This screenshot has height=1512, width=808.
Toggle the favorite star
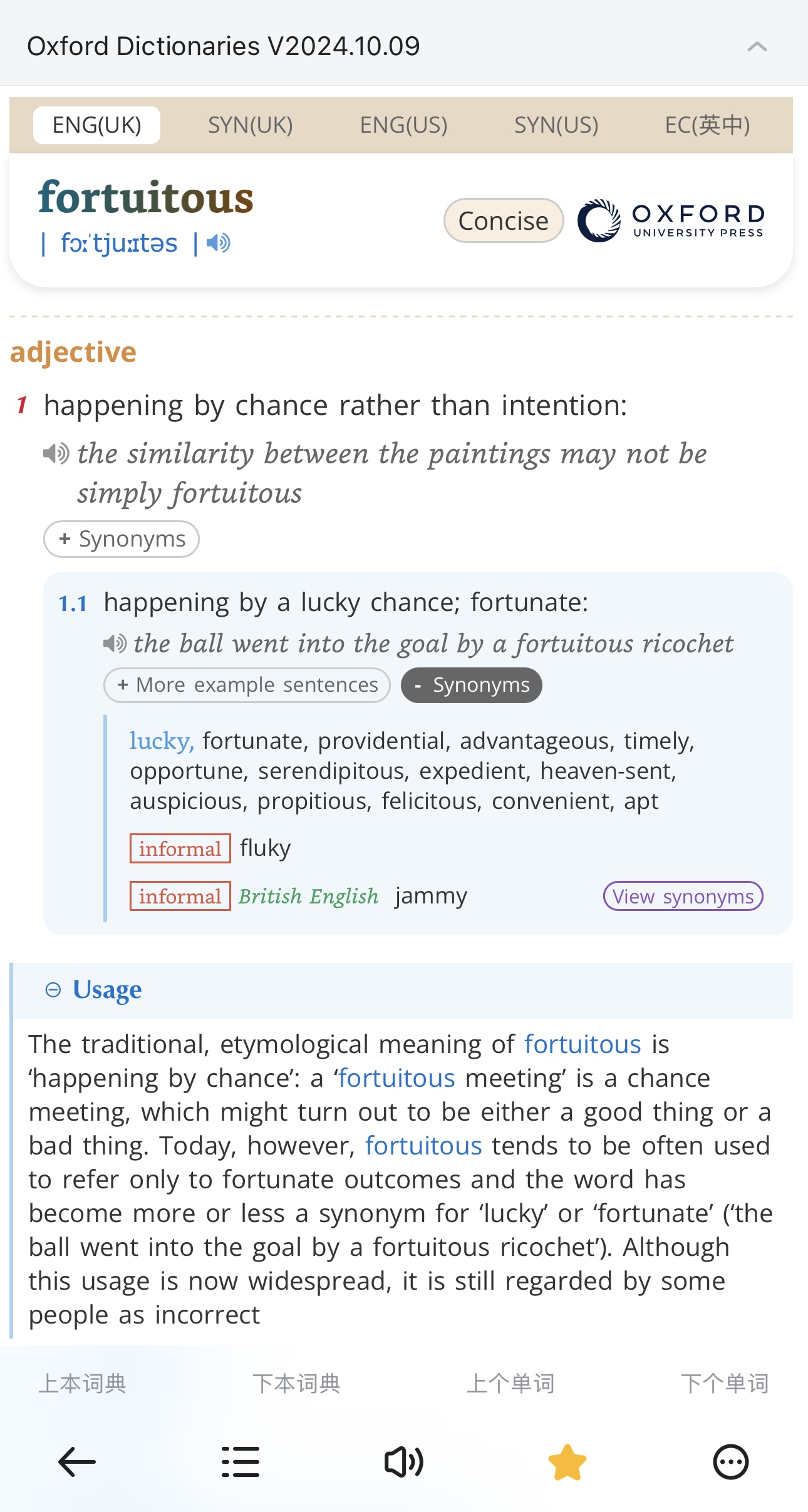567,1462
